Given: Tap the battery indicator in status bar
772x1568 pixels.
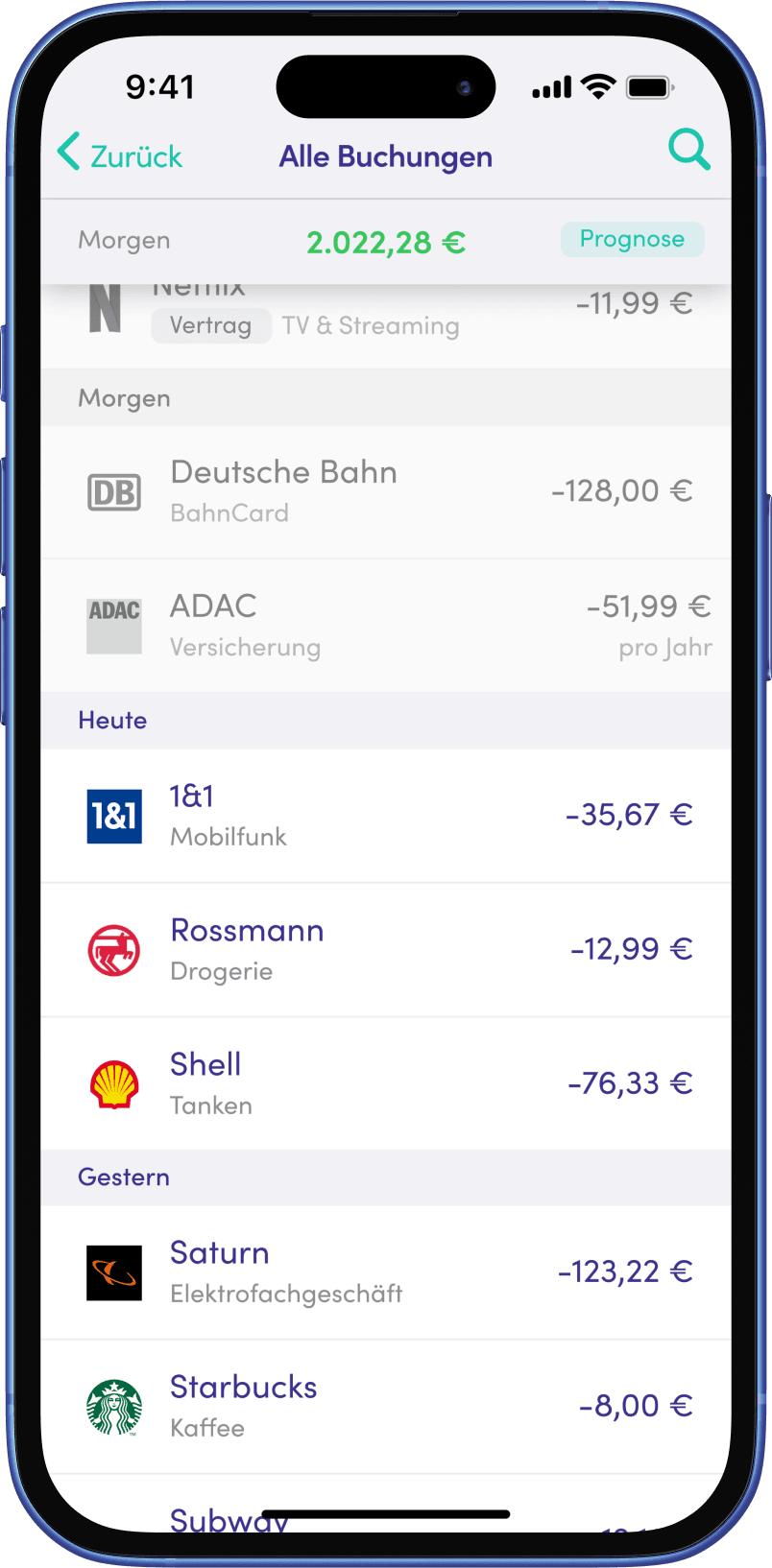Looking at the screenshot, I should 649,86.
